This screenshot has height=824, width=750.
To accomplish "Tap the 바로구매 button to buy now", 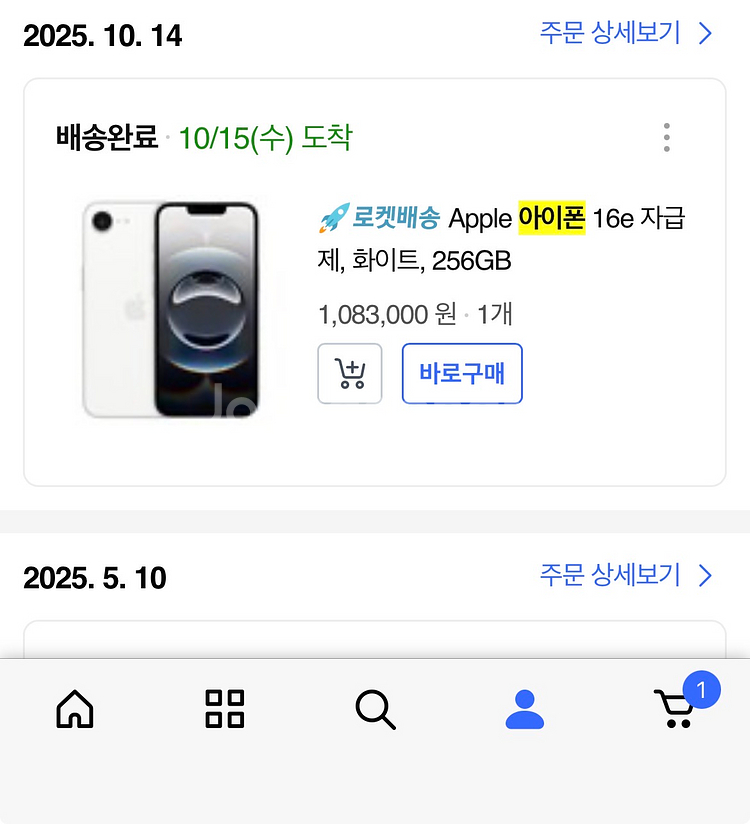I will click(462, 373).
